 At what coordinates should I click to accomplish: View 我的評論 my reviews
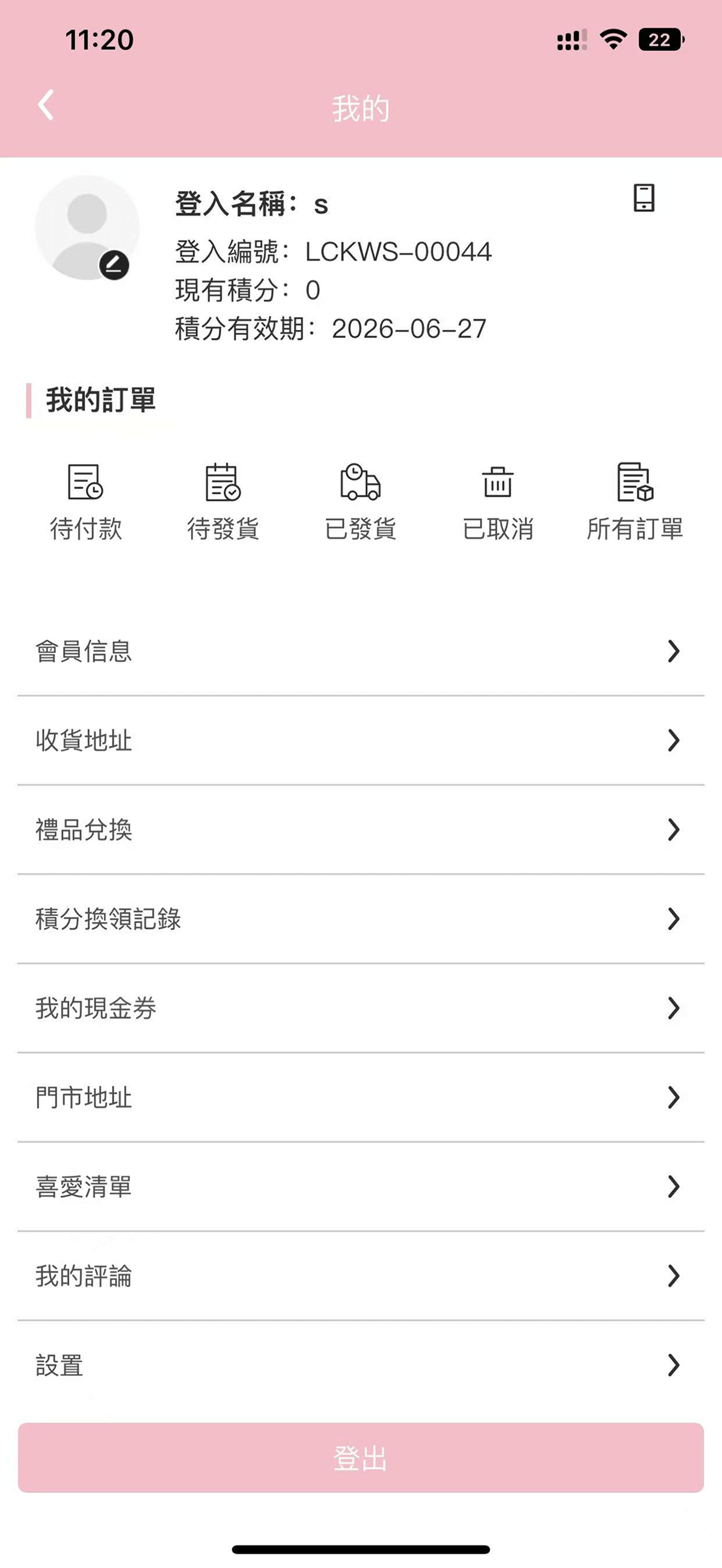pos(361,1276)
